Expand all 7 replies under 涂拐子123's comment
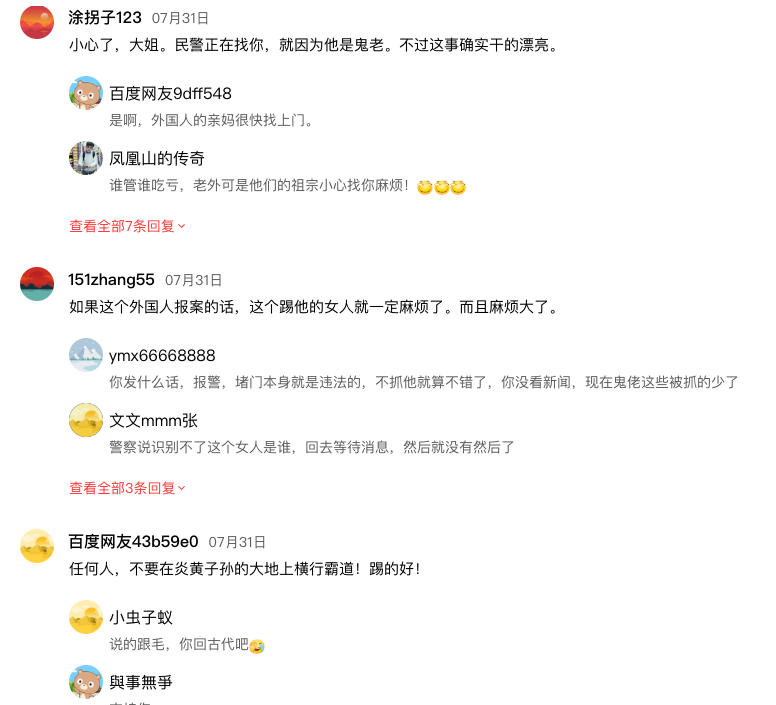This screenshot has width=776, height=705. coord(127,226)
